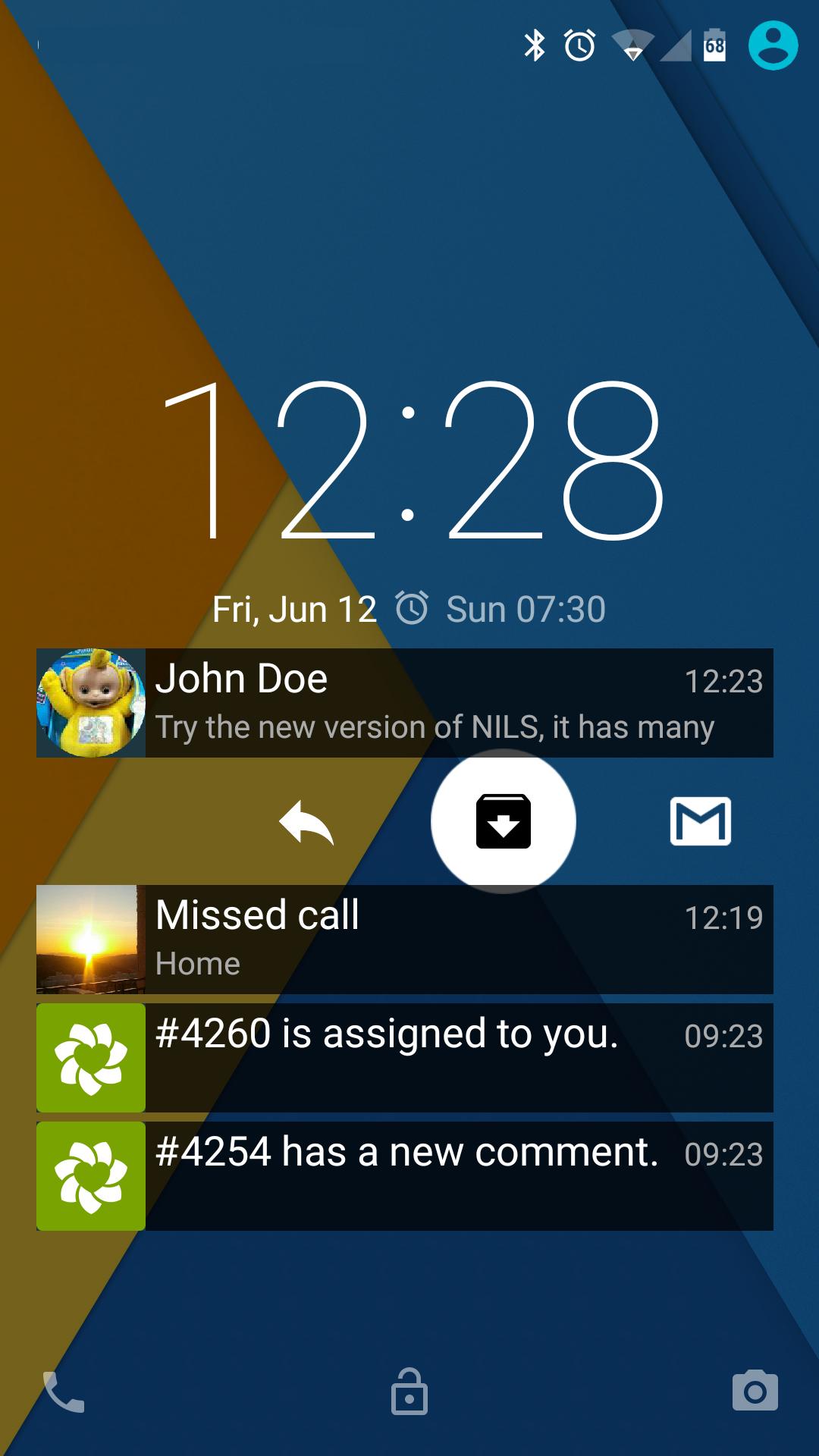819x1456 pixels.
Task: Tap the reply arrow for John Doe's email
Action: [306, 823]
